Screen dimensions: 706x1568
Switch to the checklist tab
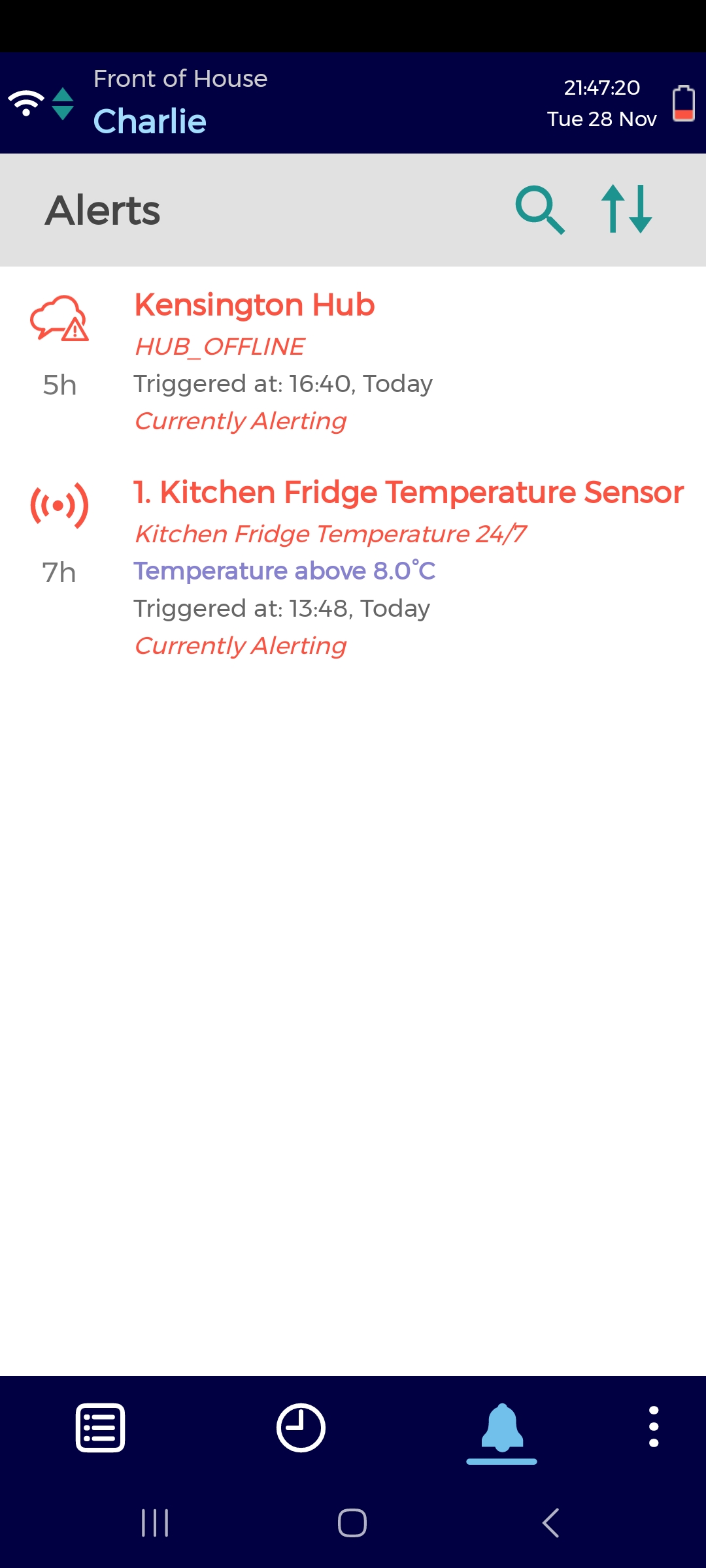(100, 1428)
